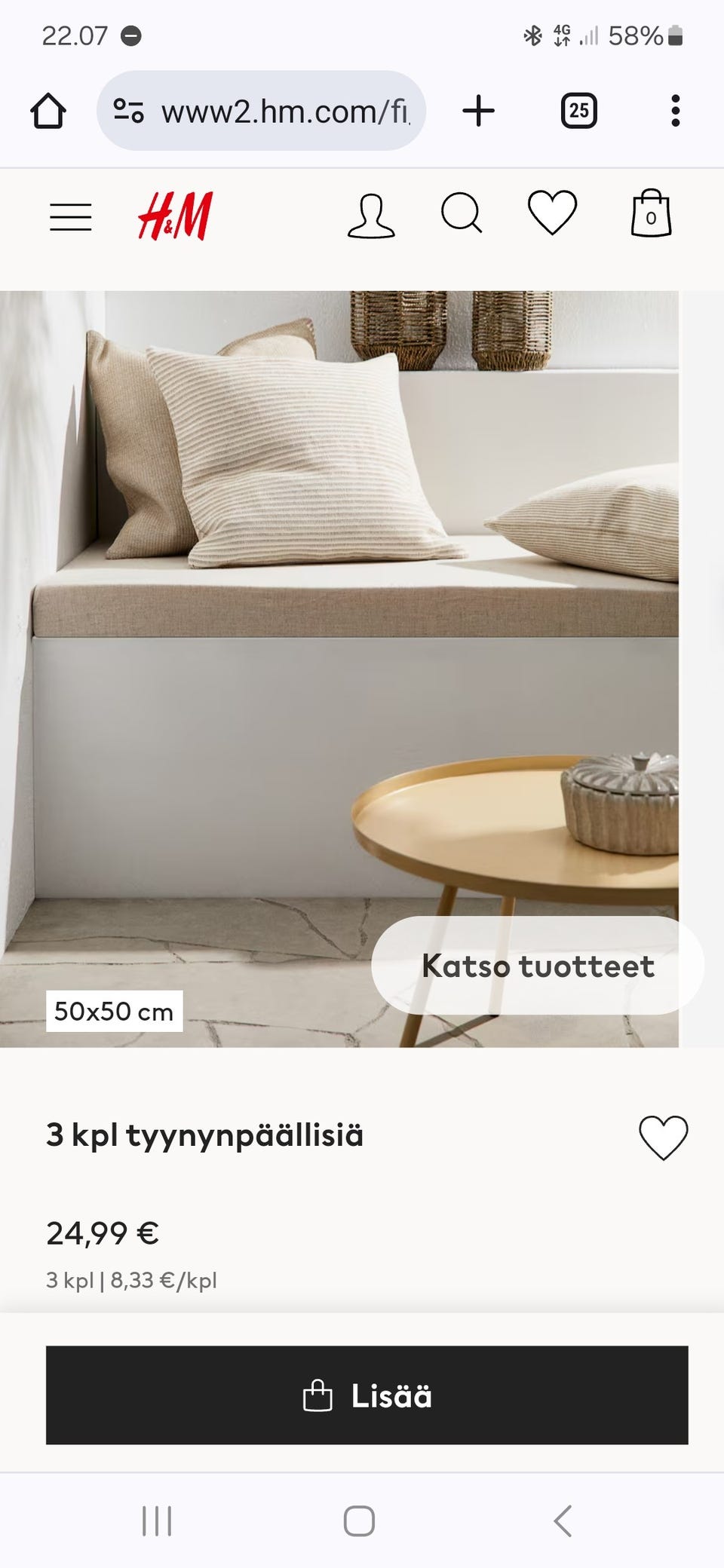Open the browser three-dot menu

(675, 112)
